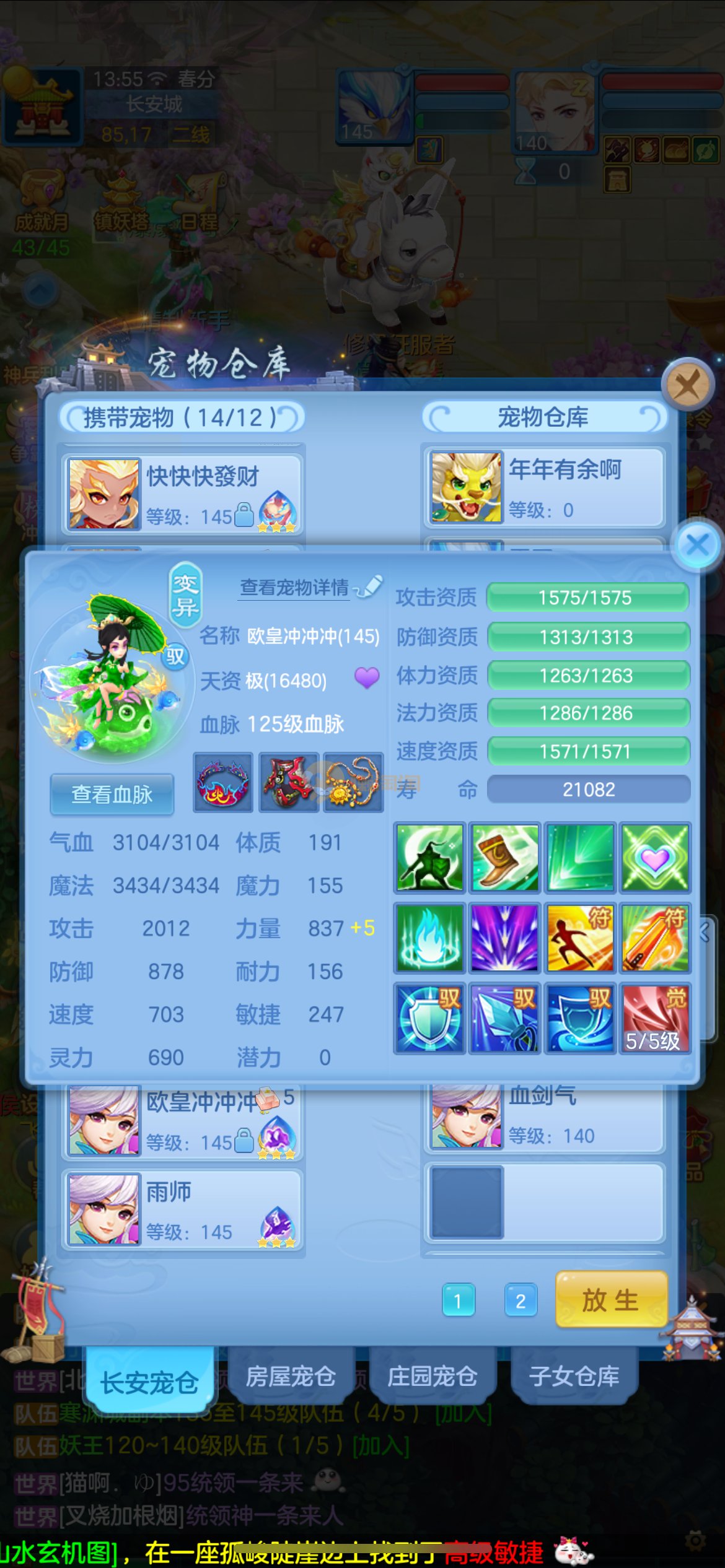Go to warehouse page 1

pos(458,1300)
